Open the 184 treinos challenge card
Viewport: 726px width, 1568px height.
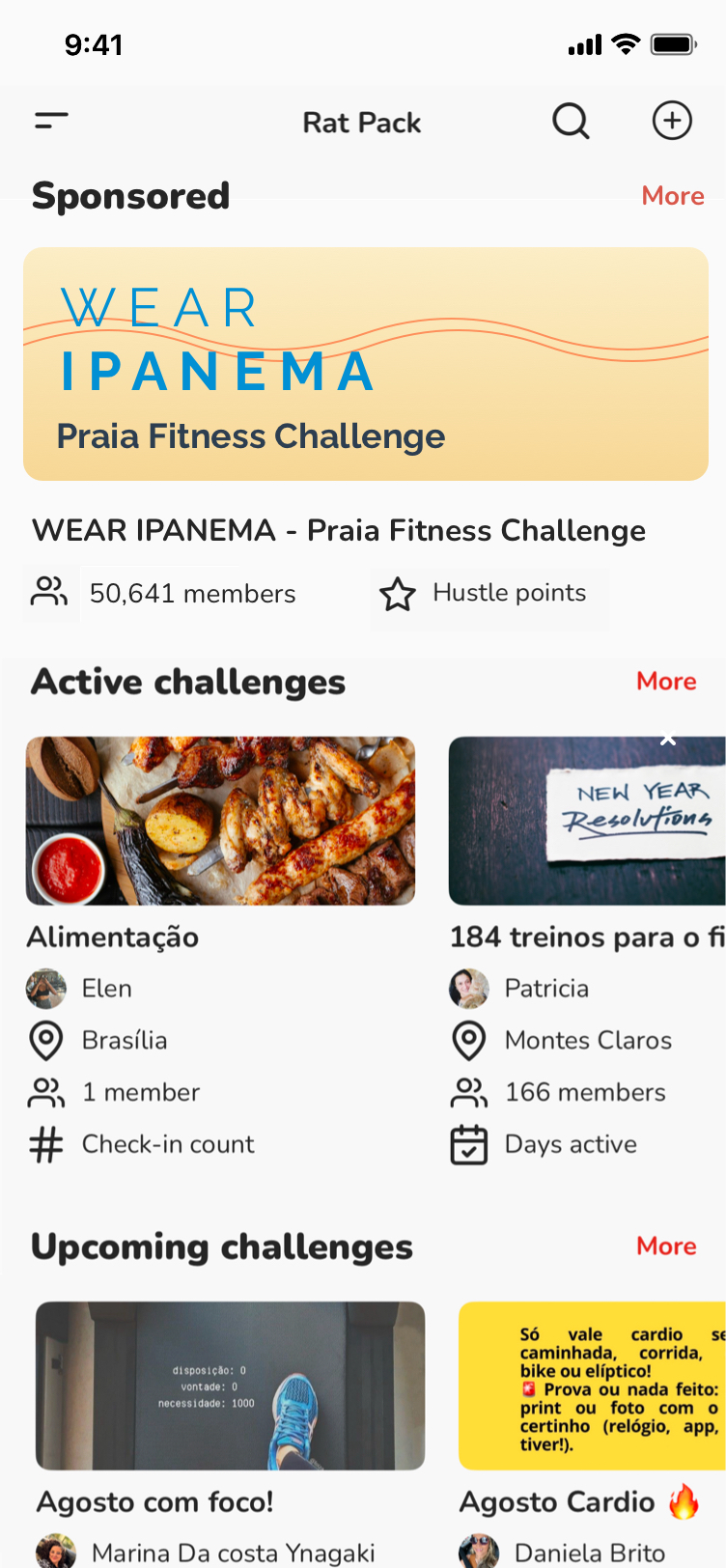587,822
